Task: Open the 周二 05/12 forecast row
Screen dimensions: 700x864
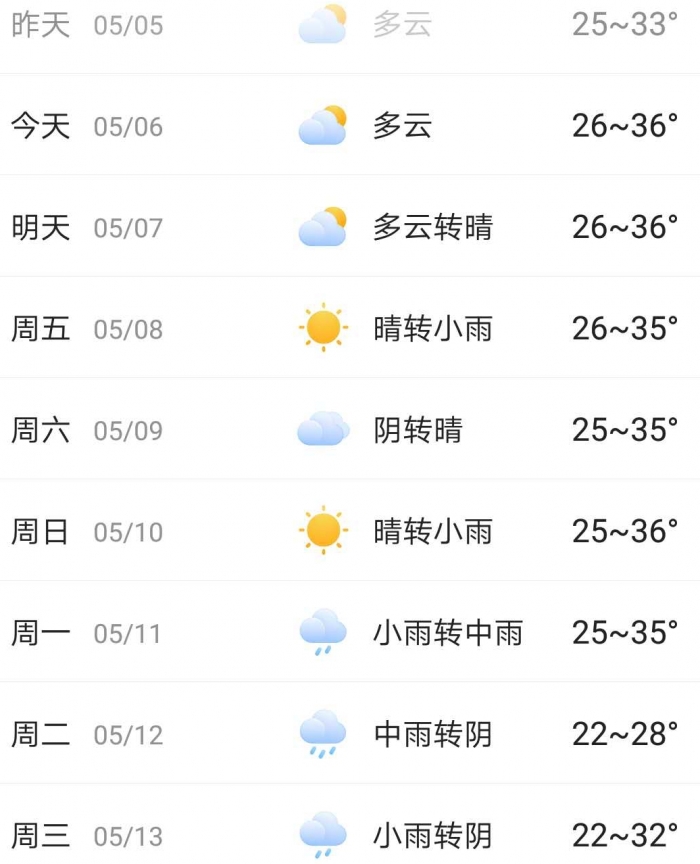Action: [350, 734]
